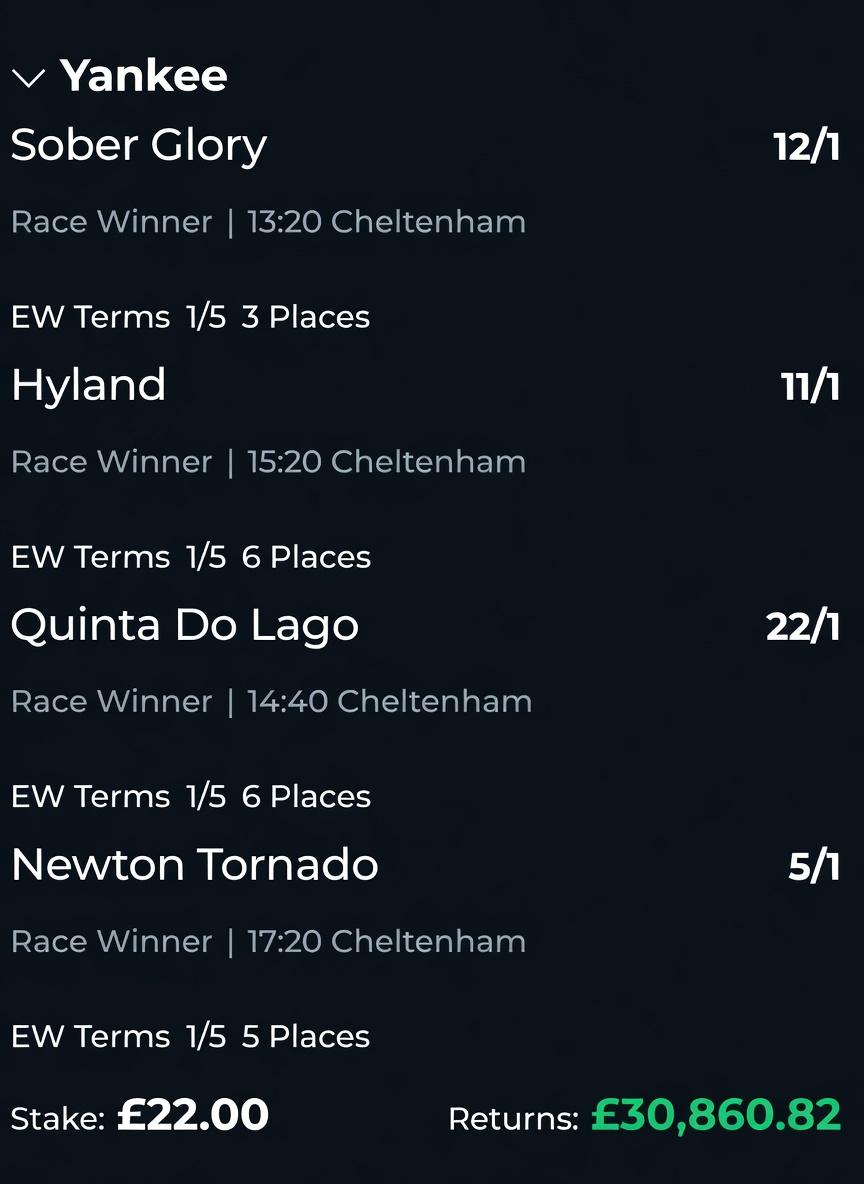Collapse the Yankee bet section

point(28,78)
